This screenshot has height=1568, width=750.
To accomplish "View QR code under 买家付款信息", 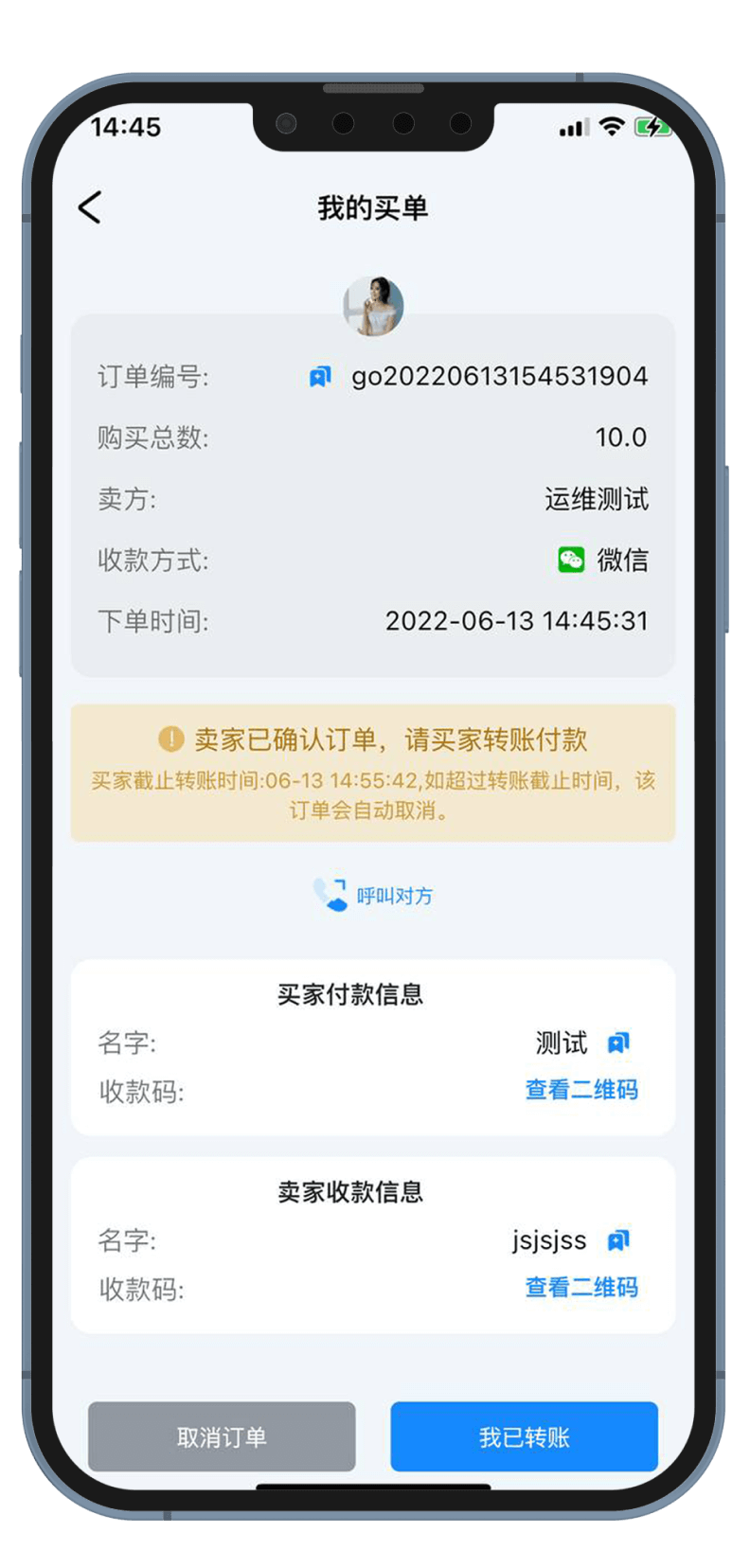I will coord(581,1090).
